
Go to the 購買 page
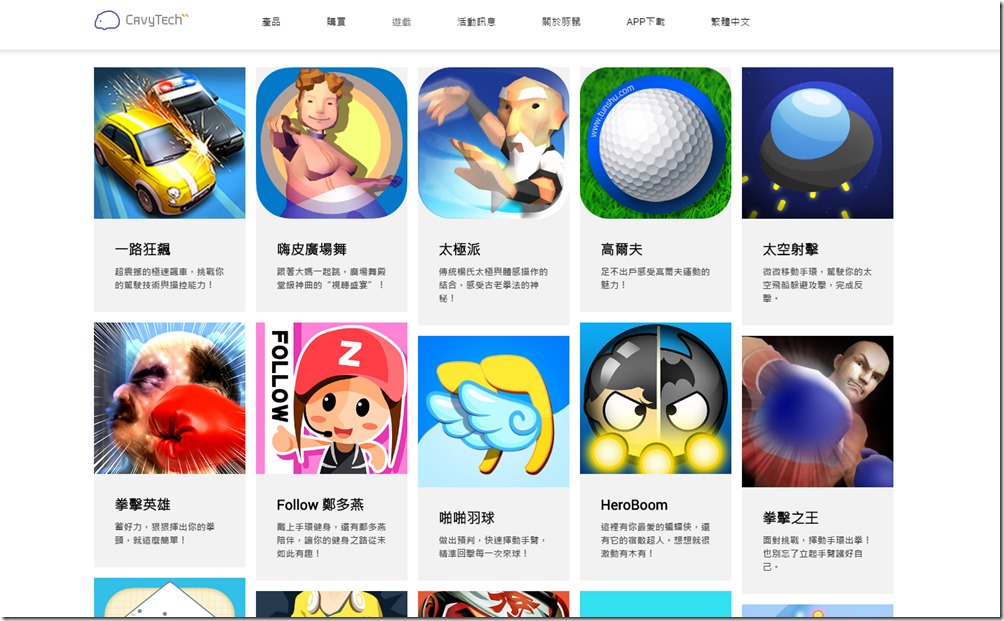pyautogui.click(x=336, y=21)
